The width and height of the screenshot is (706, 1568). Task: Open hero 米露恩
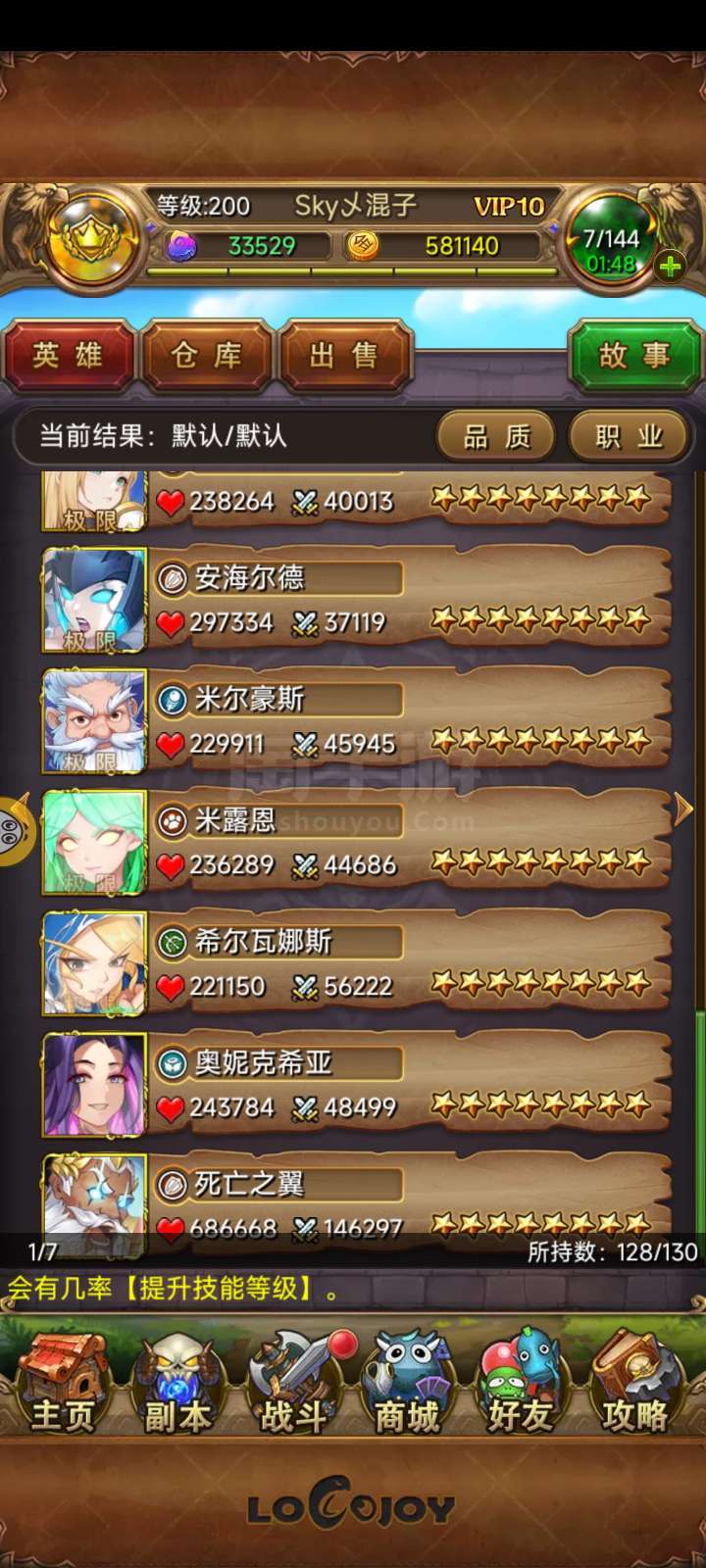[357, 843]
